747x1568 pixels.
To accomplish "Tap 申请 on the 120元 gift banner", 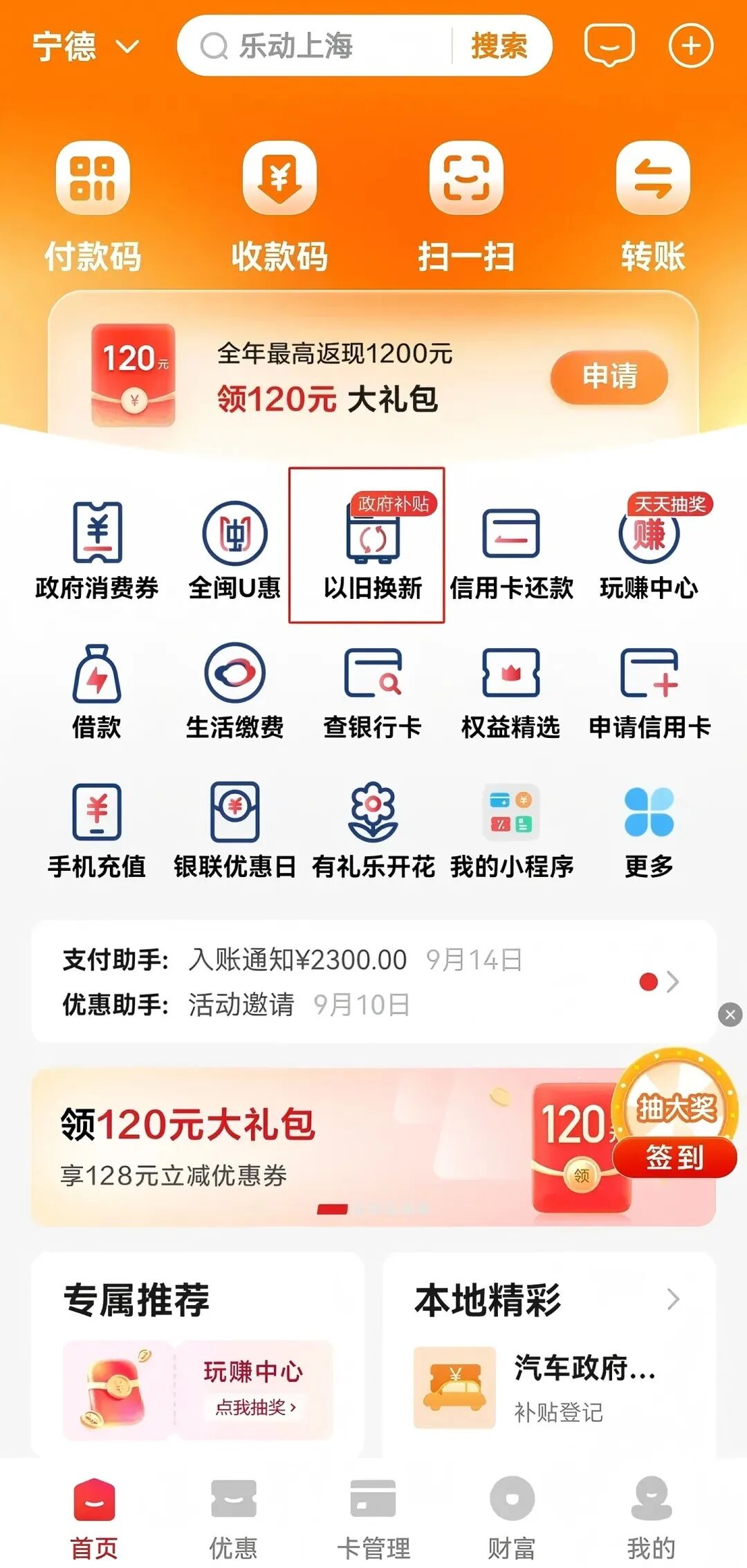I will click(609, 377).
